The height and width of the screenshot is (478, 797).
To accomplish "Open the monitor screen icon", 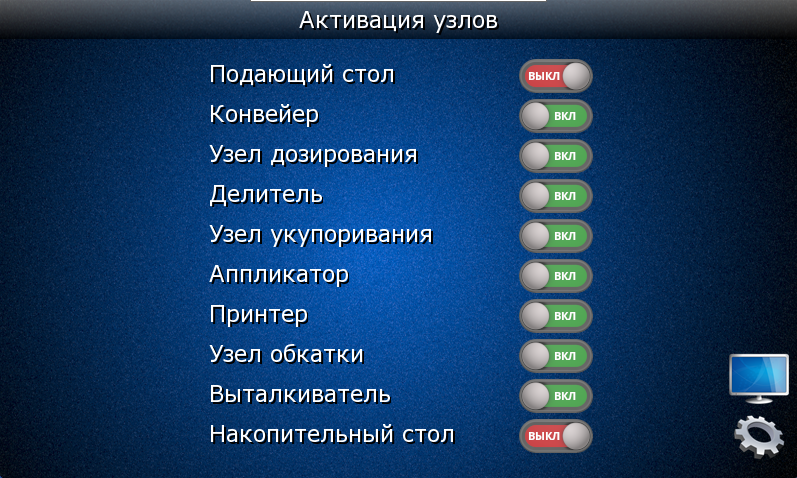I will 758,377.
